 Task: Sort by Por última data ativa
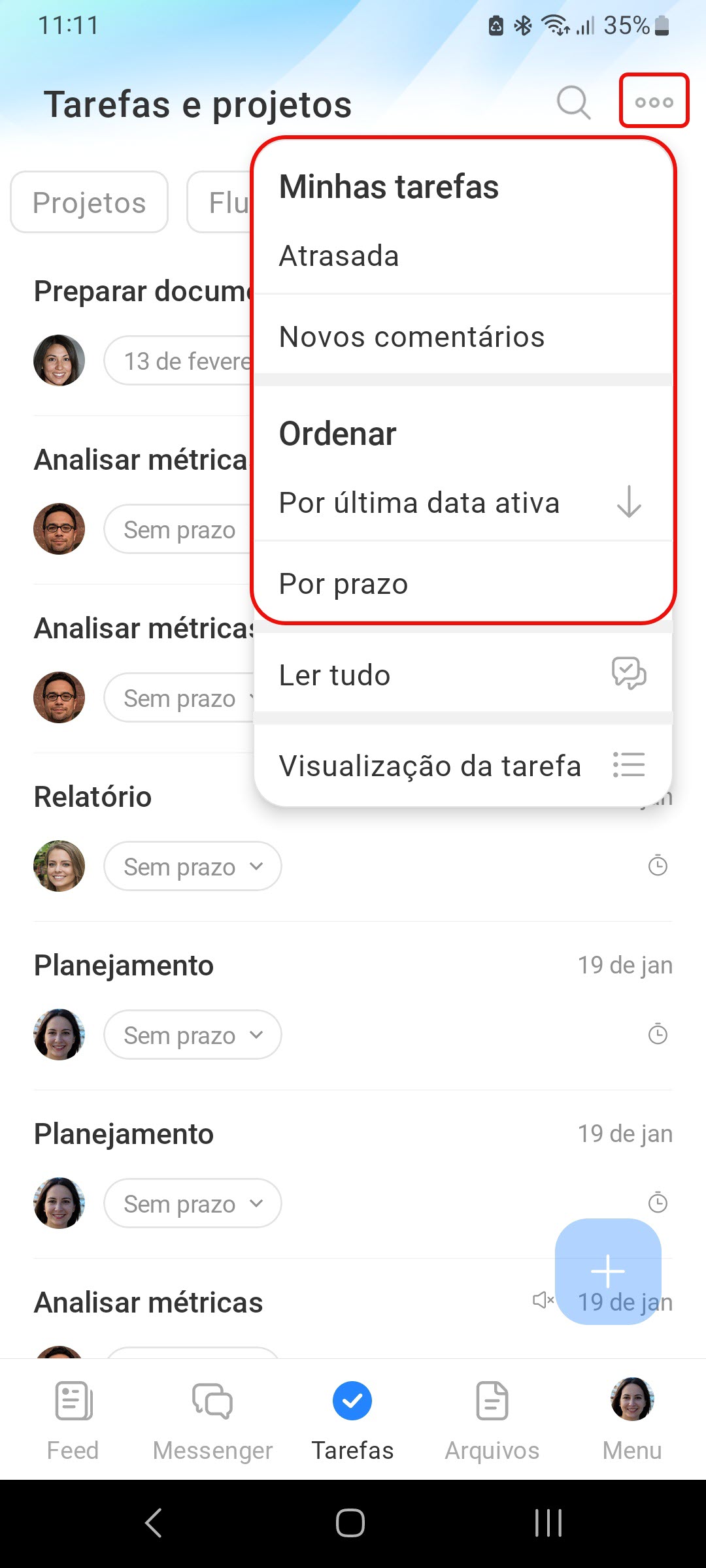(x=420, y=503)
